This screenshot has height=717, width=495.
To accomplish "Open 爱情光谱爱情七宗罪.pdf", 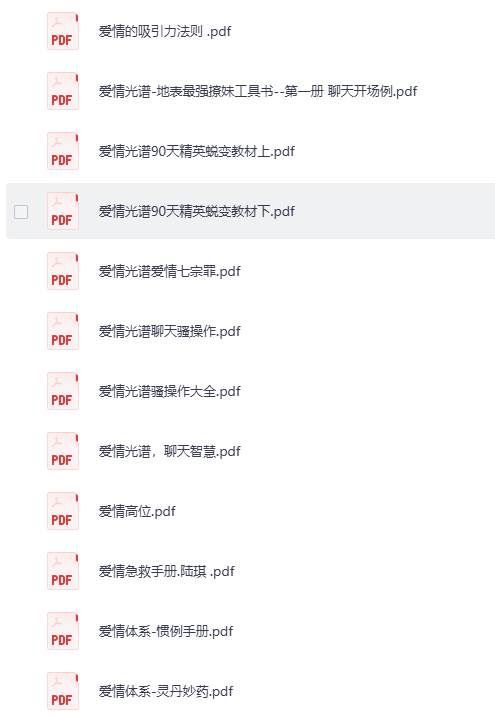I will click(x=170, y=271).
